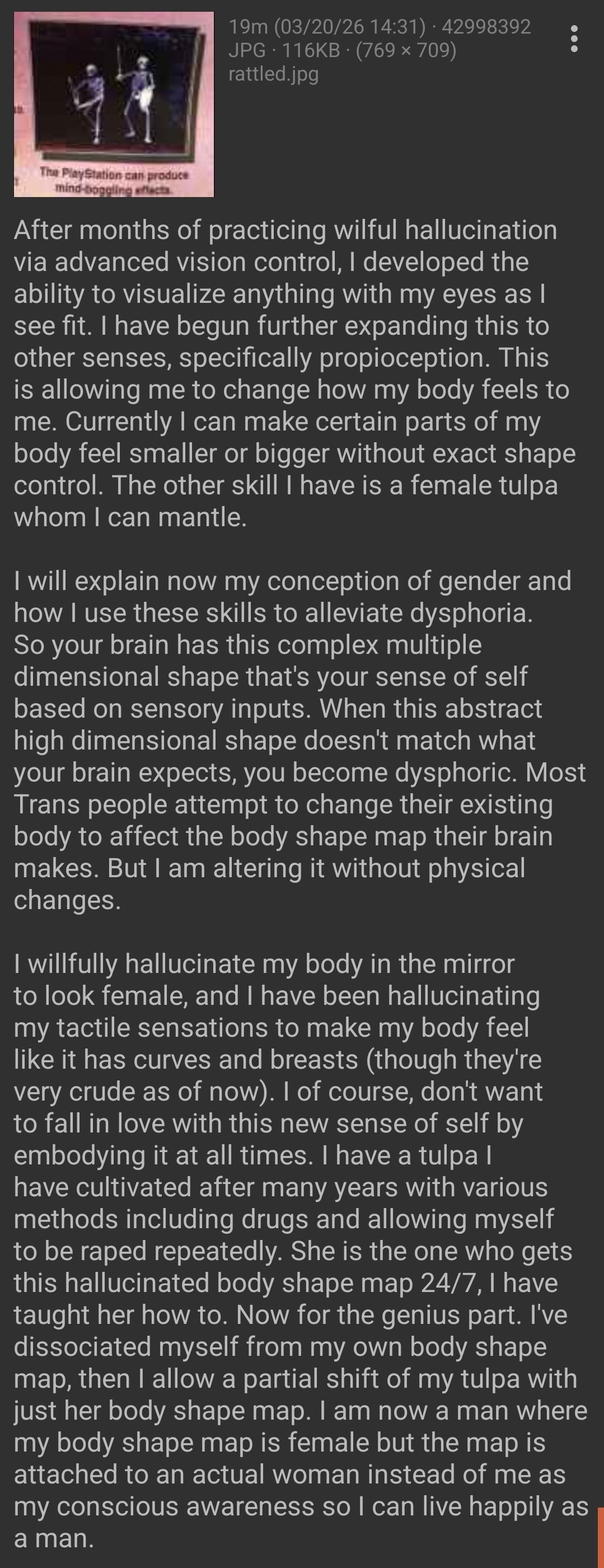Open the post's three-dot overflow menu
This screenshot has width=604, height=1568.
tap(574, 39)
